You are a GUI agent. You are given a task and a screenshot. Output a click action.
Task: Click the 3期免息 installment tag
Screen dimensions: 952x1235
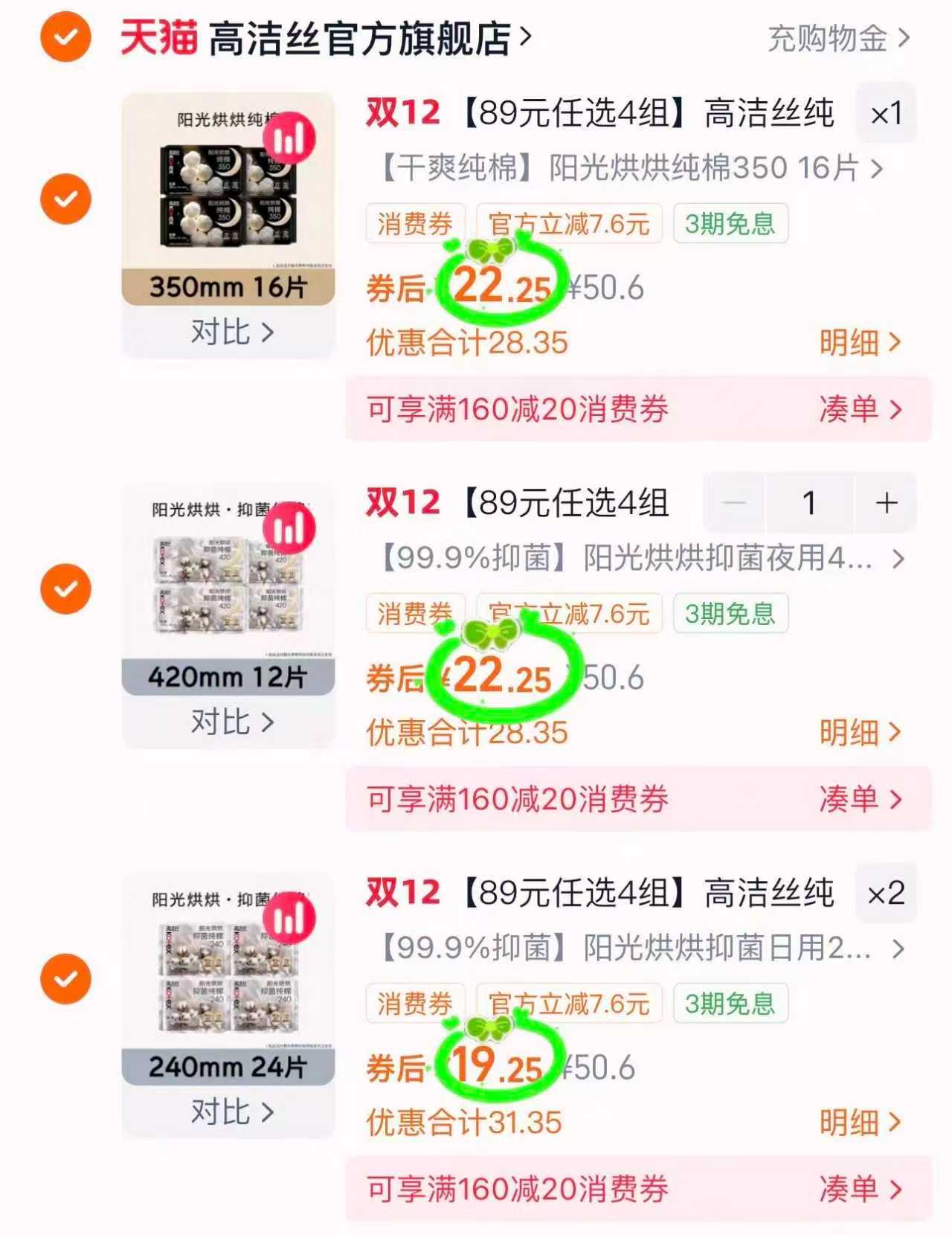click(729, 223)
